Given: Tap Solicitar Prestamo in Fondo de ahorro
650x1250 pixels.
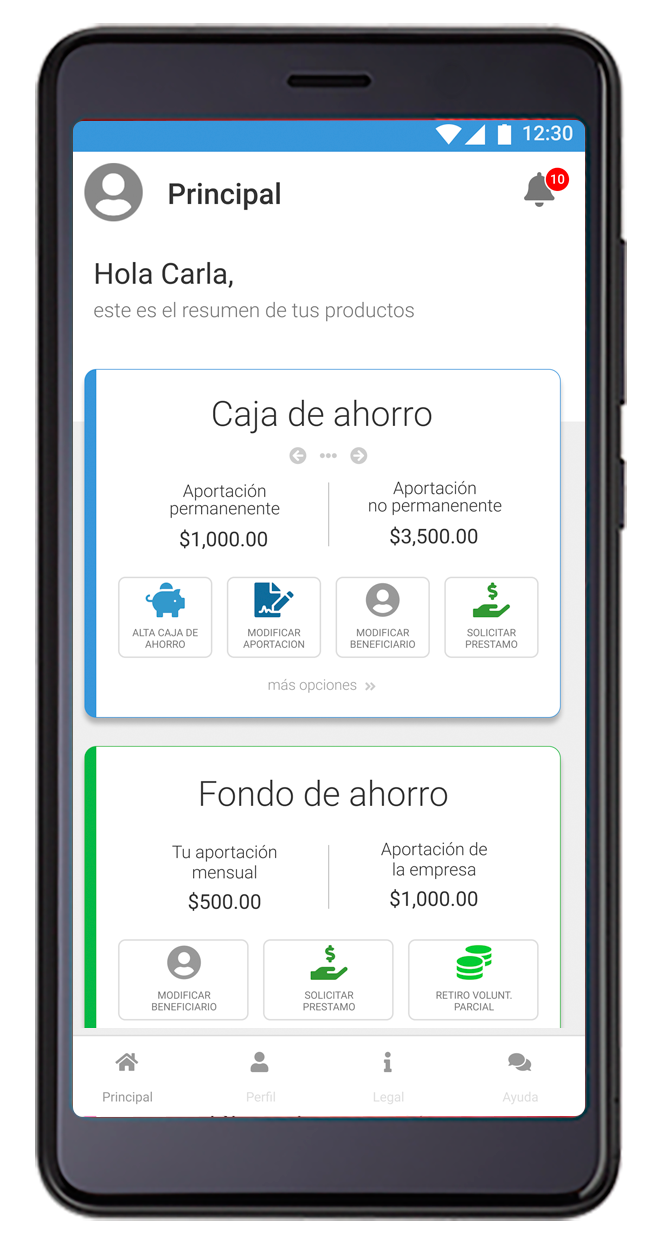Looking at the screenshot, I should point(328,979).
